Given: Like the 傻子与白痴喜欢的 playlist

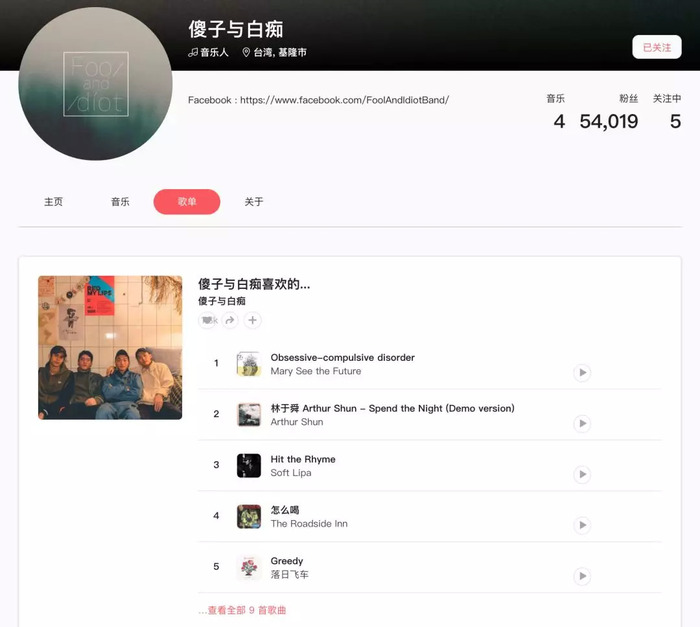Looking at the screenshot, I should pyautogui.click(x=209, y=320).
